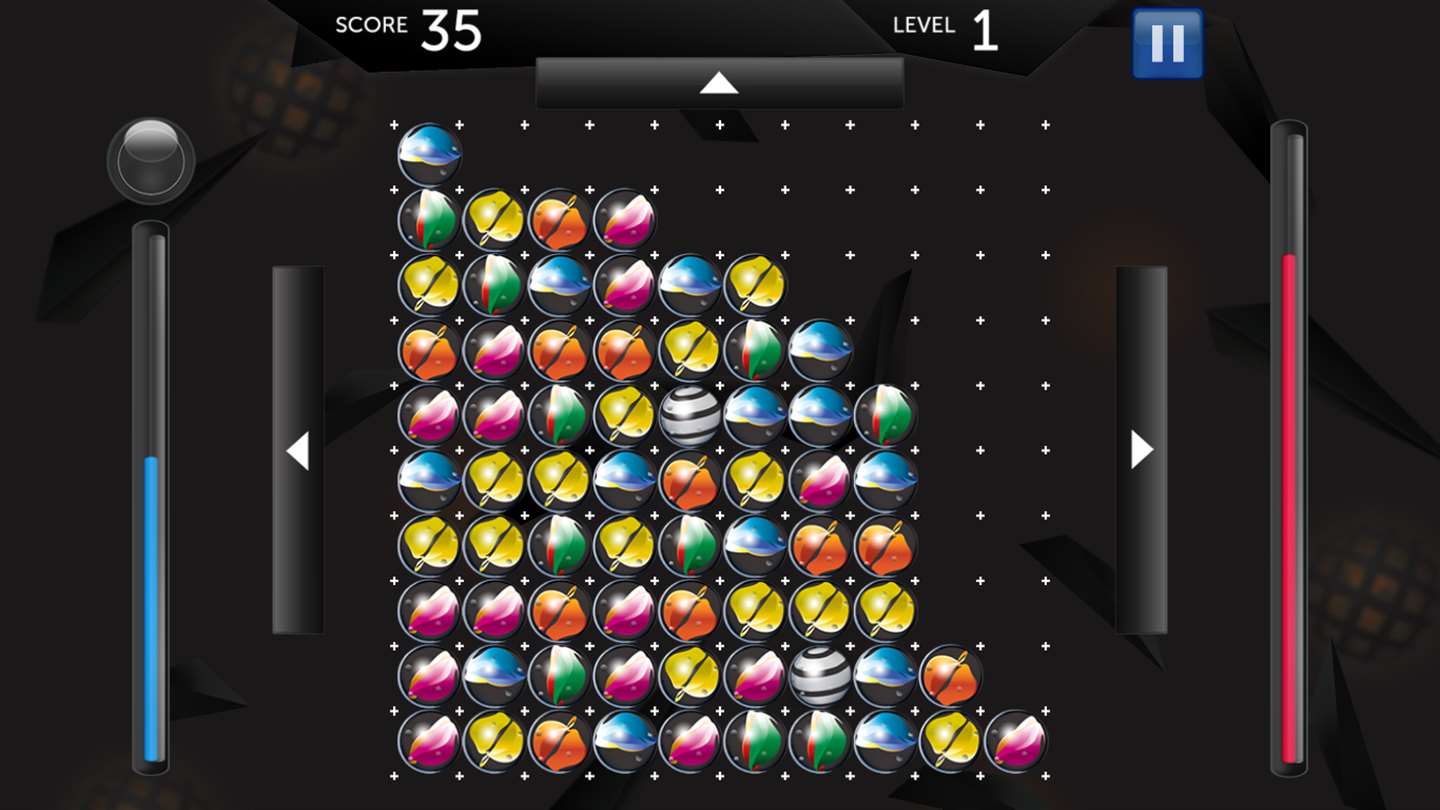Tap the right arrow bar
The height and width of the screenshot is (810, 1440).
tap(1141, 450)
